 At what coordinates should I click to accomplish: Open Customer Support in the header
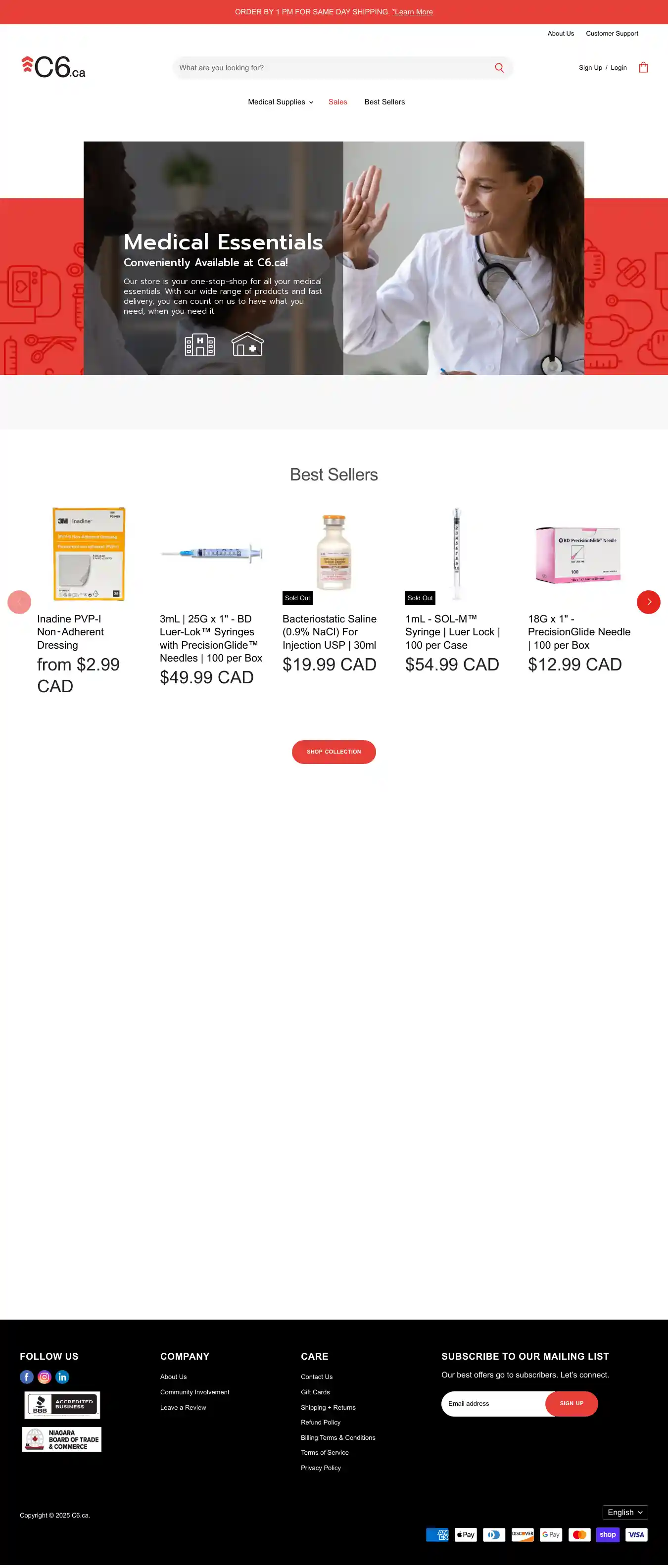tap(612, 34)
